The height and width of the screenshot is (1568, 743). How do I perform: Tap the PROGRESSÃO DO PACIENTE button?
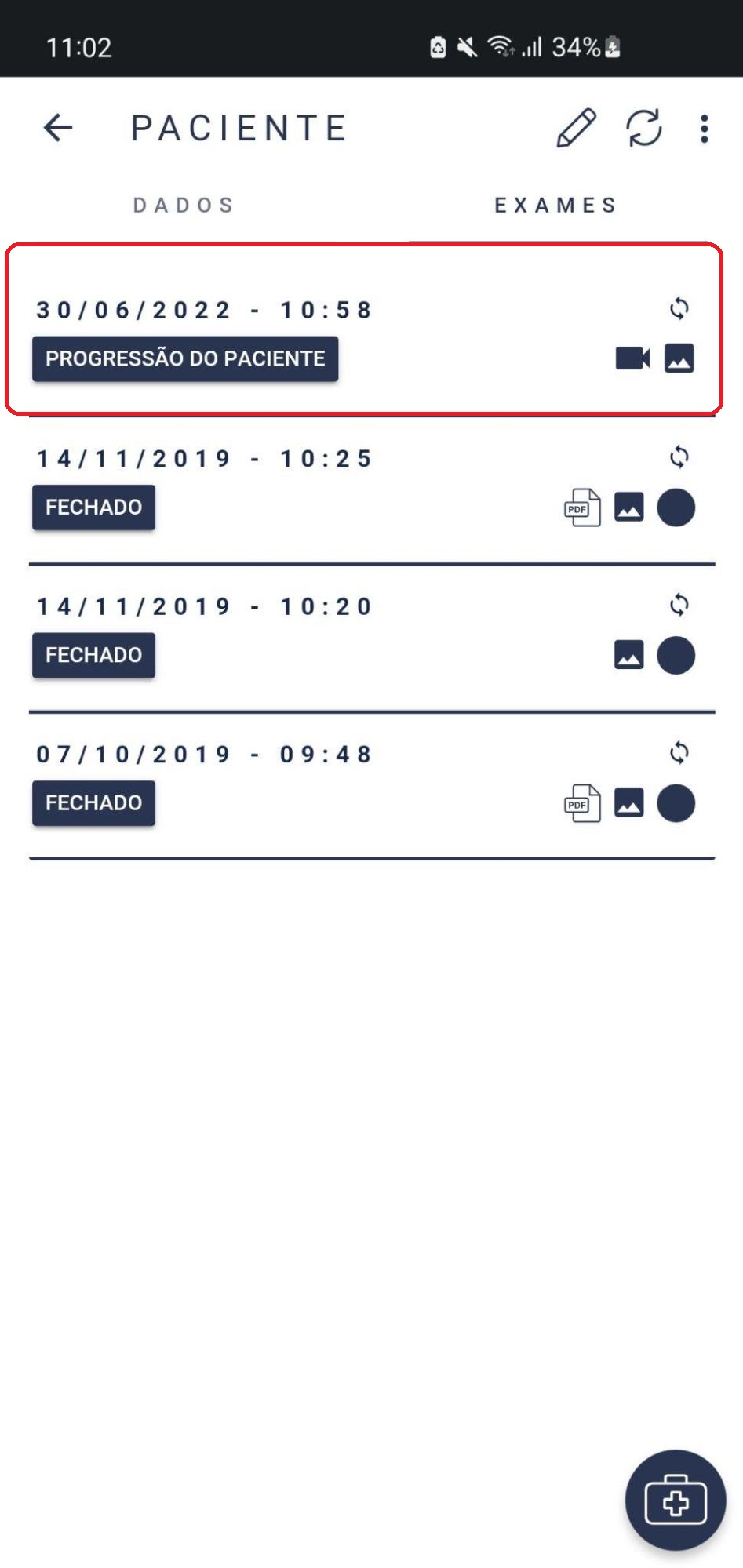185,358
